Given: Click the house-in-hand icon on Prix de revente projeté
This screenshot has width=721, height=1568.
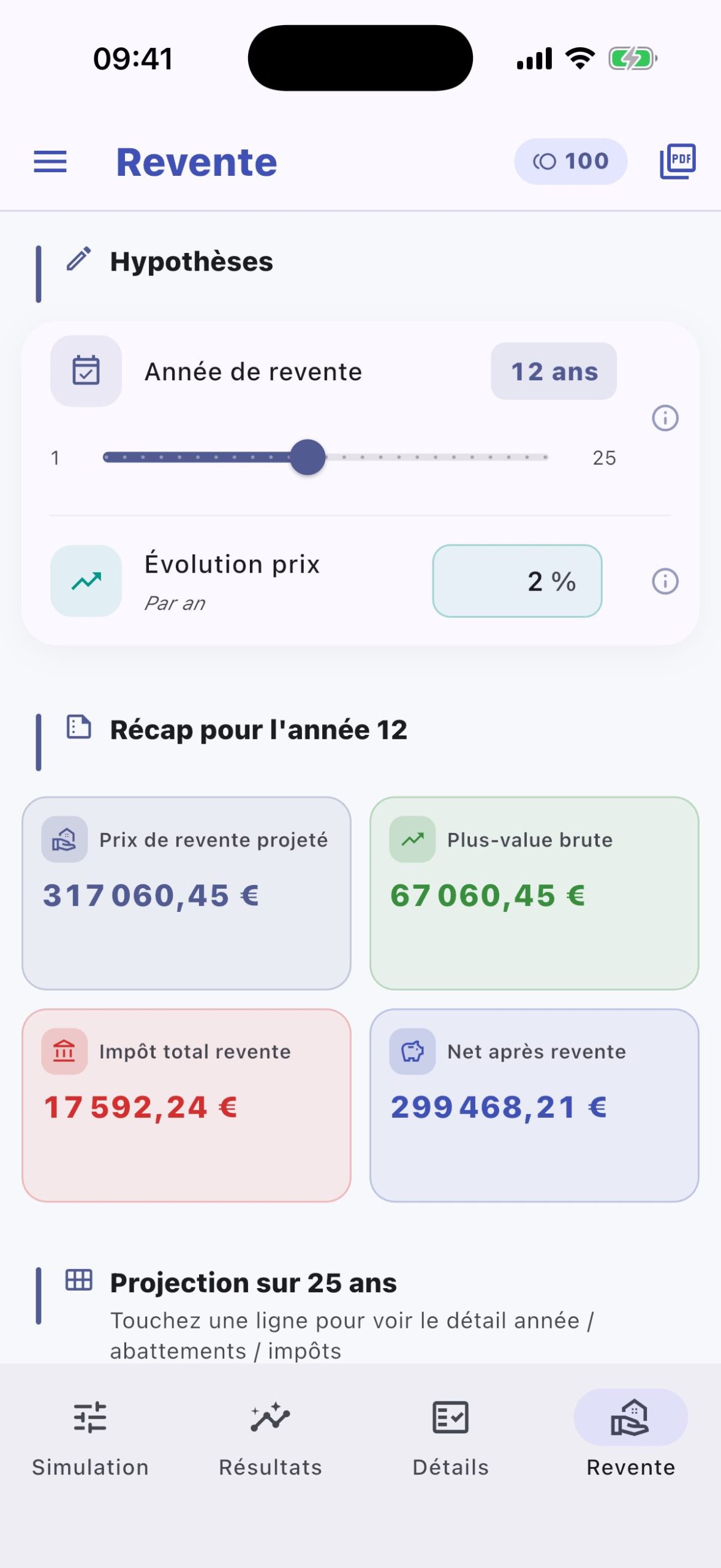Looking at the screenshot, I should pos(64,840).
